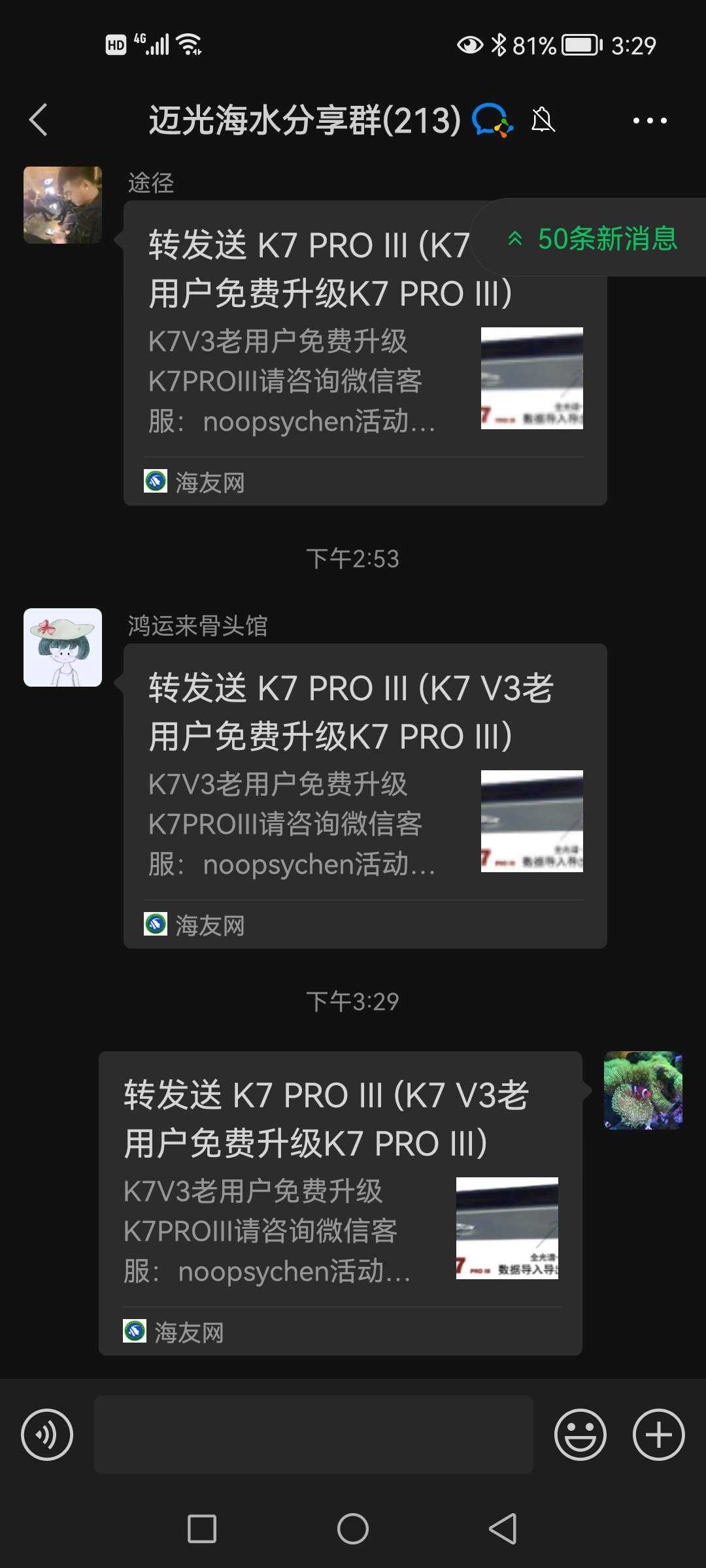The image size is (706, 1568).
Task: Go to the system home screen
Action: [353, 1529]
